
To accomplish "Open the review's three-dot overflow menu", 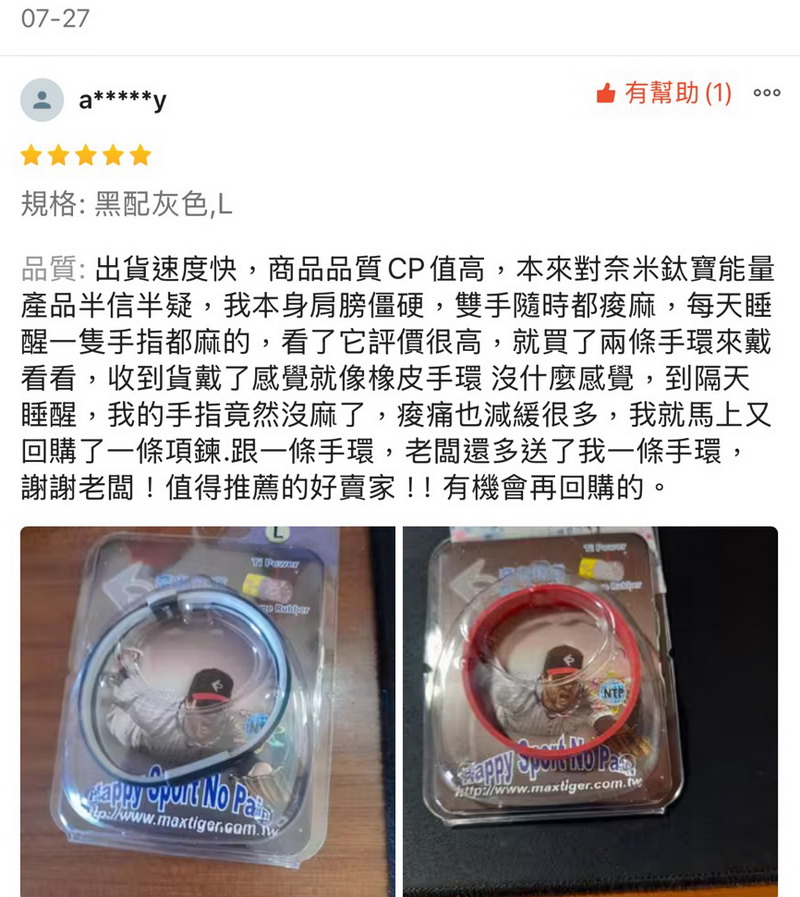I will pos(767,94).
